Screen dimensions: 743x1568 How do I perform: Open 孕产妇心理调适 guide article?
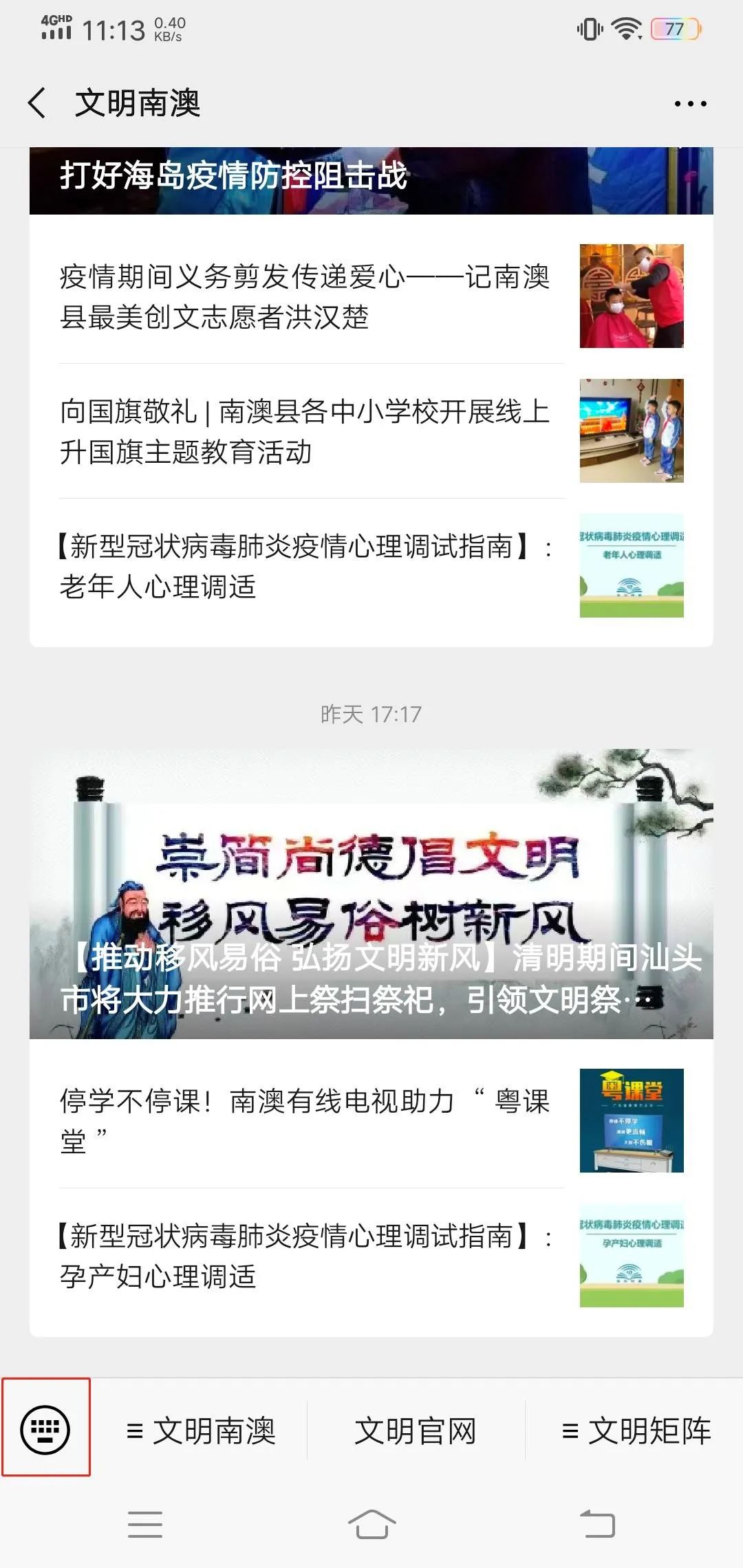coord(371,1256)
